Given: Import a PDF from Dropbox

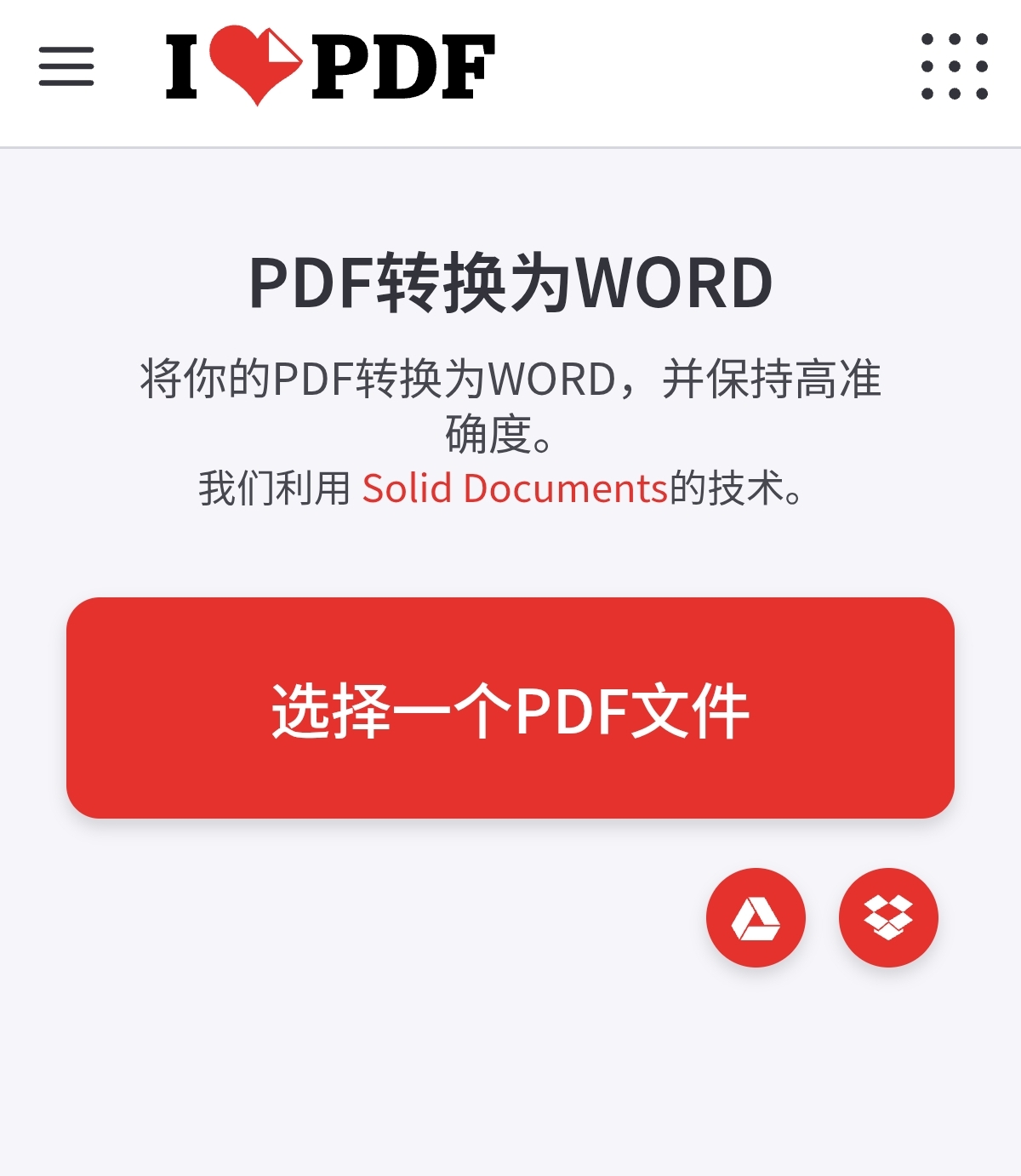Looking at the screenshot, I should (888, 917).
